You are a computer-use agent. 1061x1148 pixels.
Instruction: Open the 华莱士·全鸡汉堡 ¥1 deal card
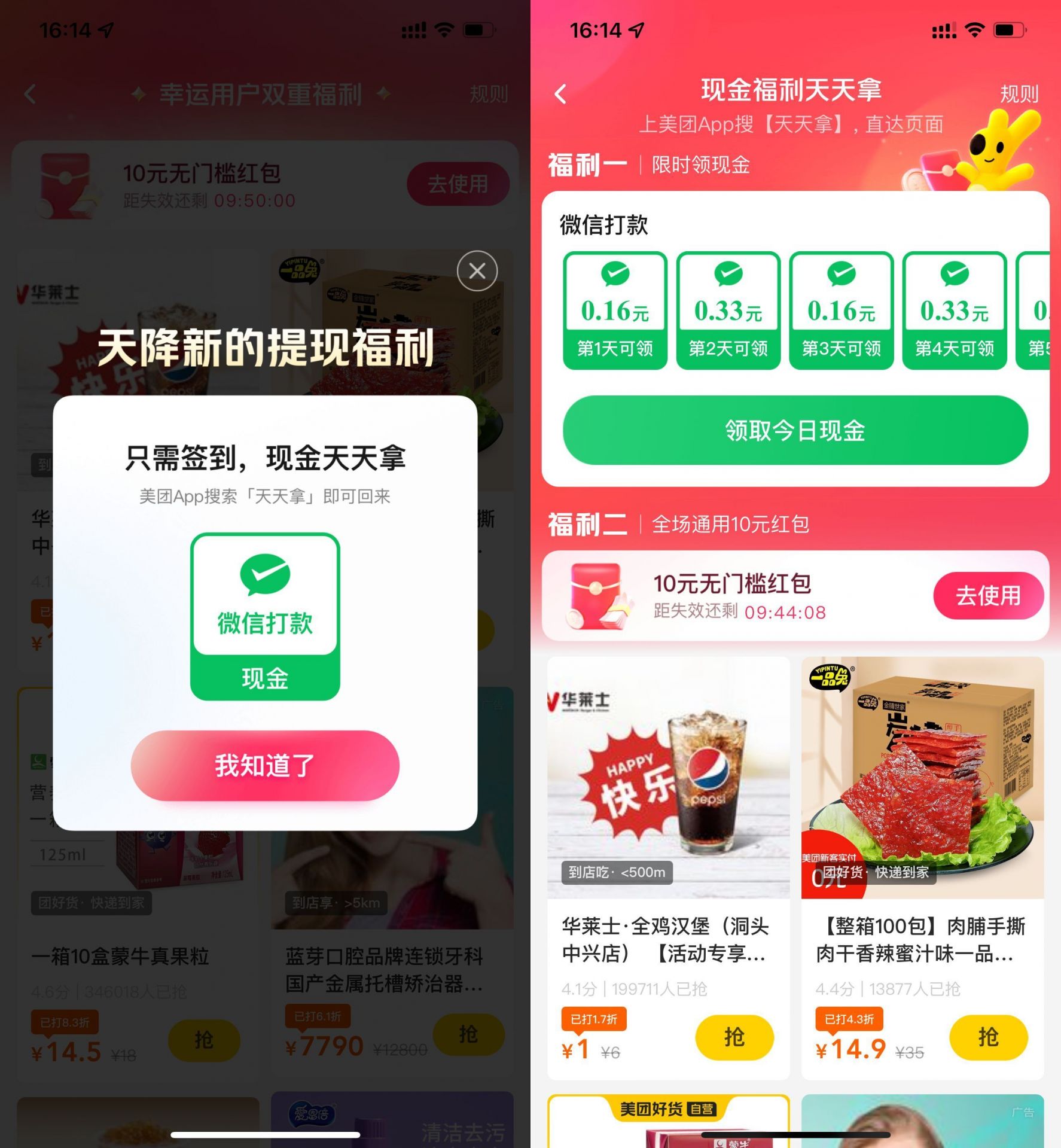(x=667, y=838)
